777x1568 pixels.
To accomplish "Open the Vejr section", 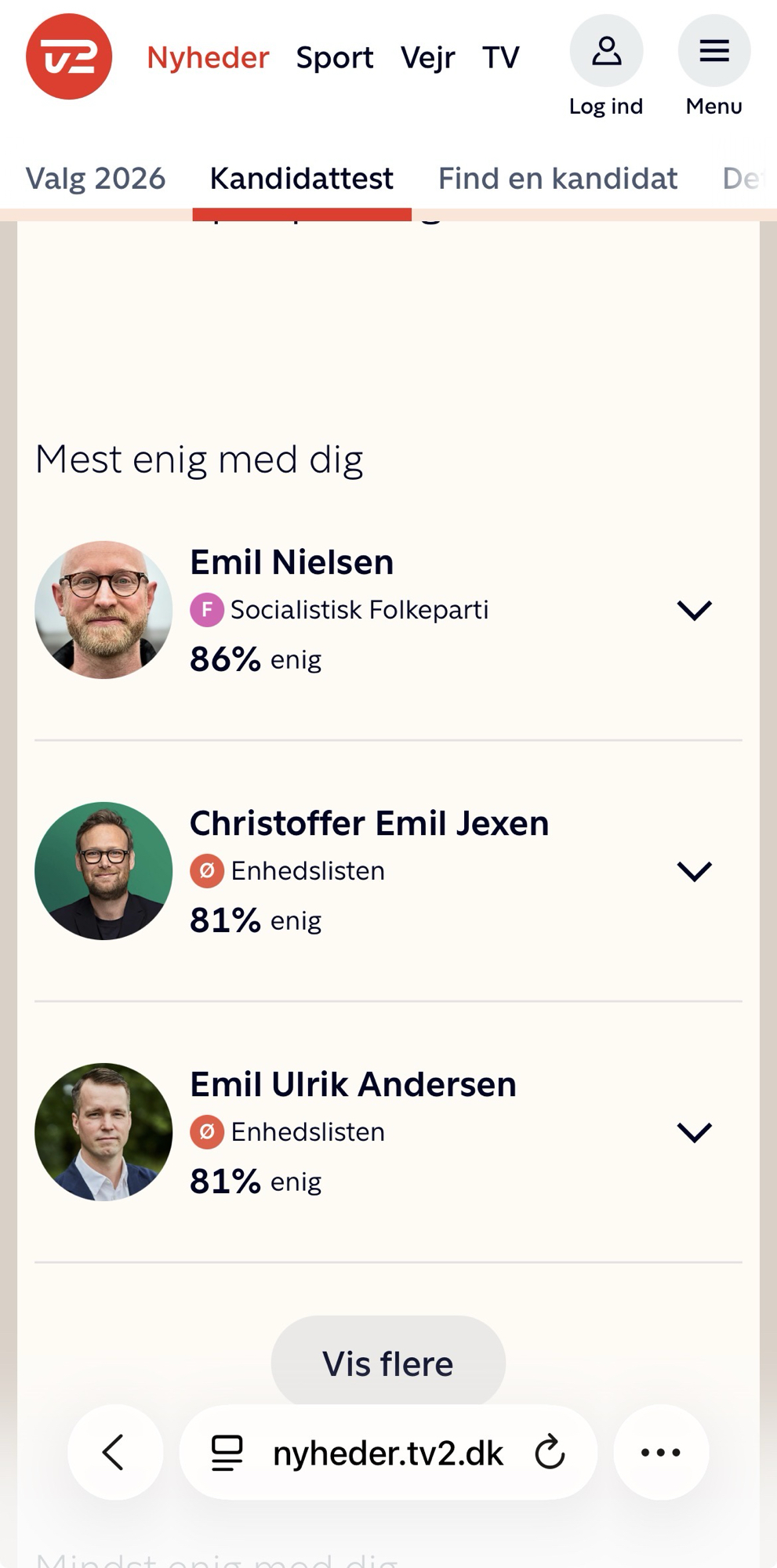I will (x=427, y=58).
